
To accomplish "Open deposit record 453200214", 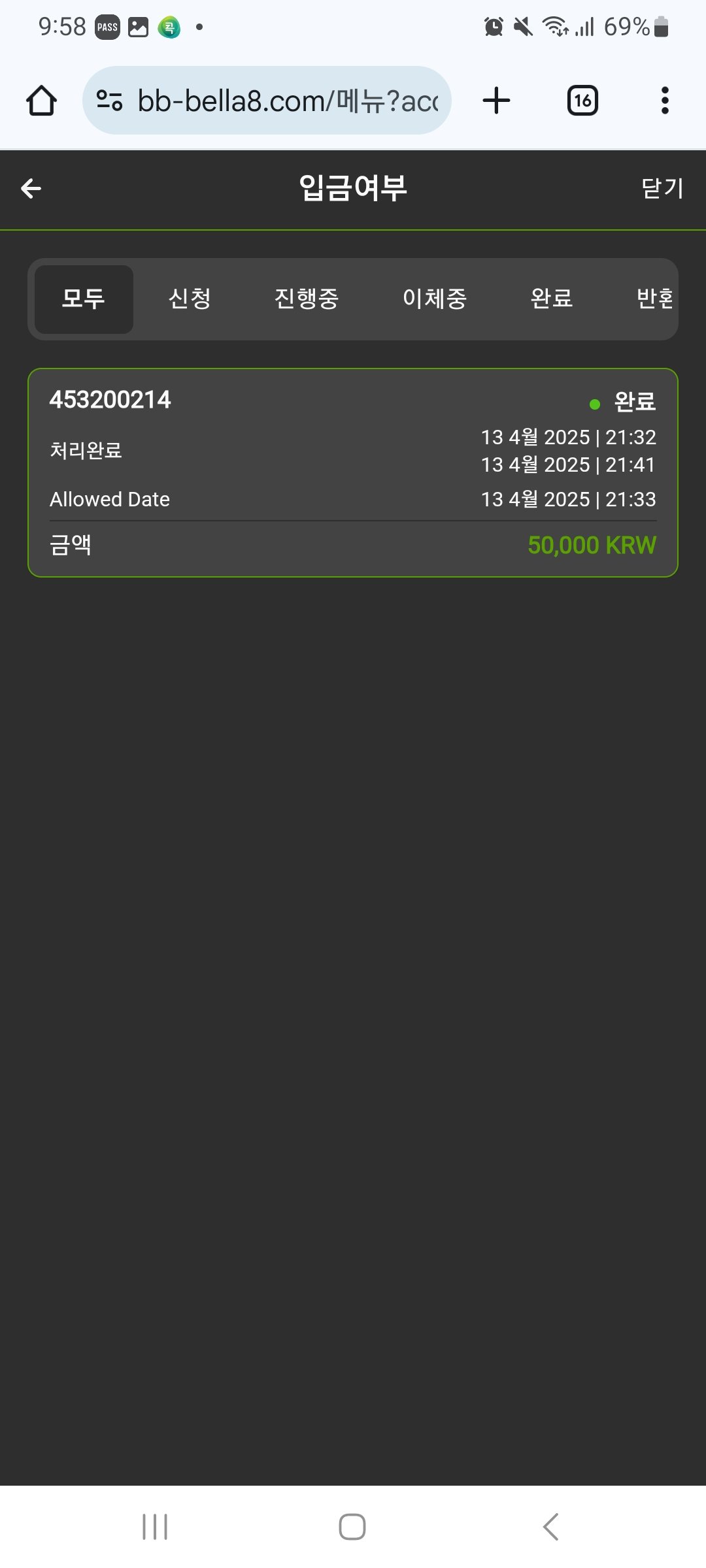I will pyautogui.click(x=353, y=472).
